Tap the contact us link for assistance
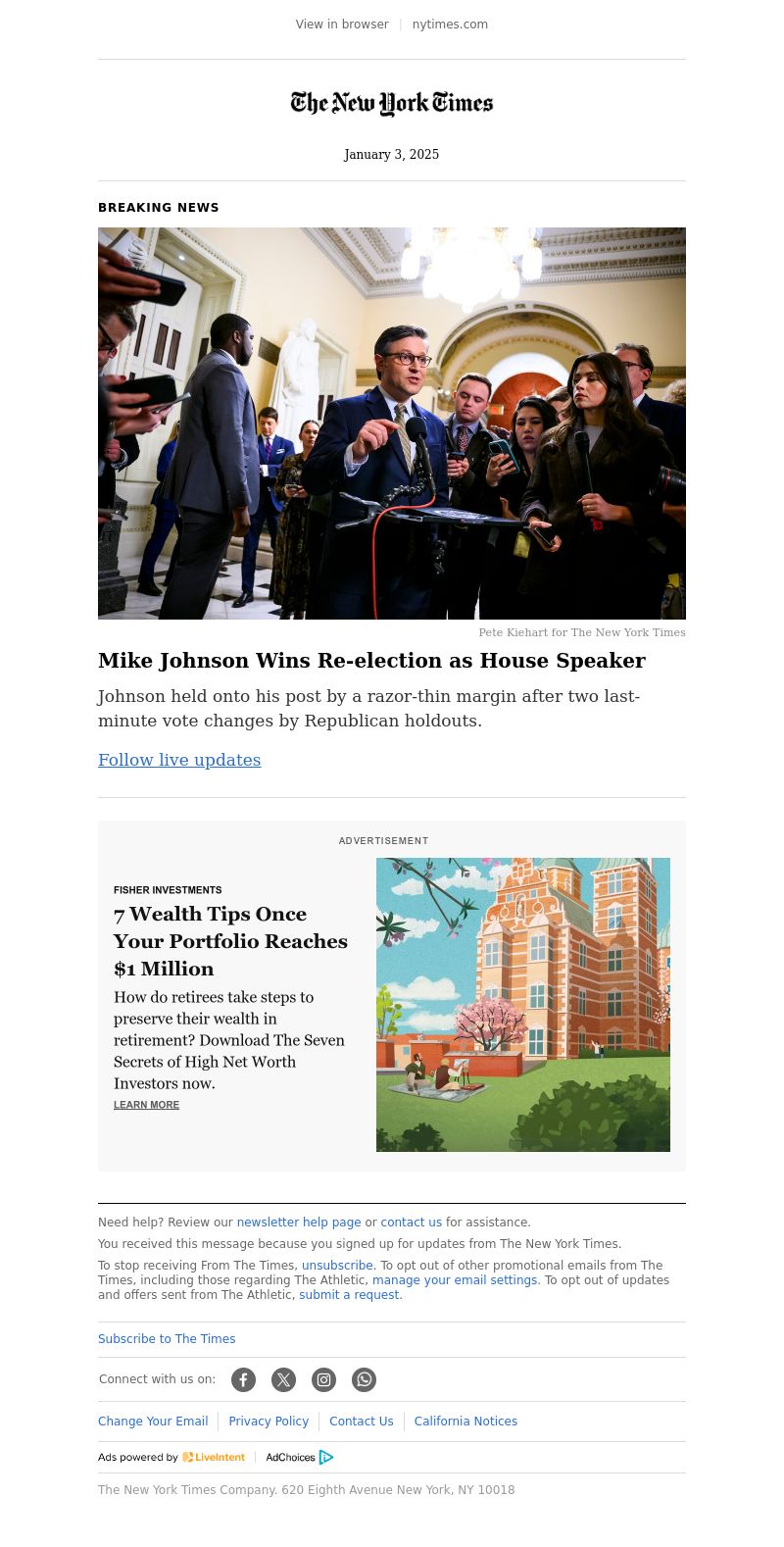This screenshot has width=784, height=1547. pyautogui.click(x=411, y=1223)
